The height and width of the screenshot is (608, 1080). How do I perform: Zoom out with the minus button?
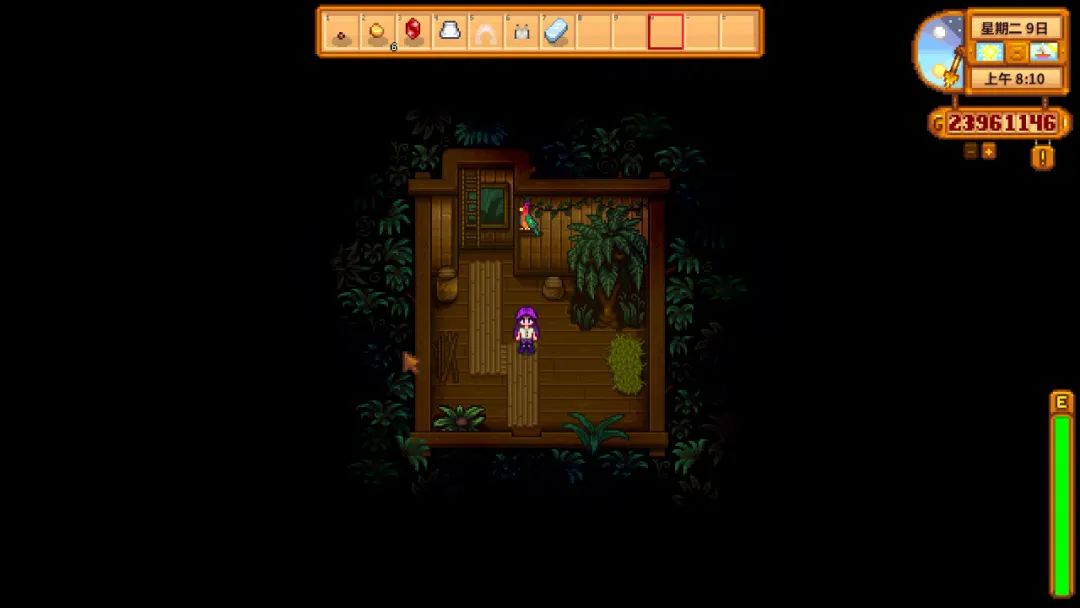point(970,151)
